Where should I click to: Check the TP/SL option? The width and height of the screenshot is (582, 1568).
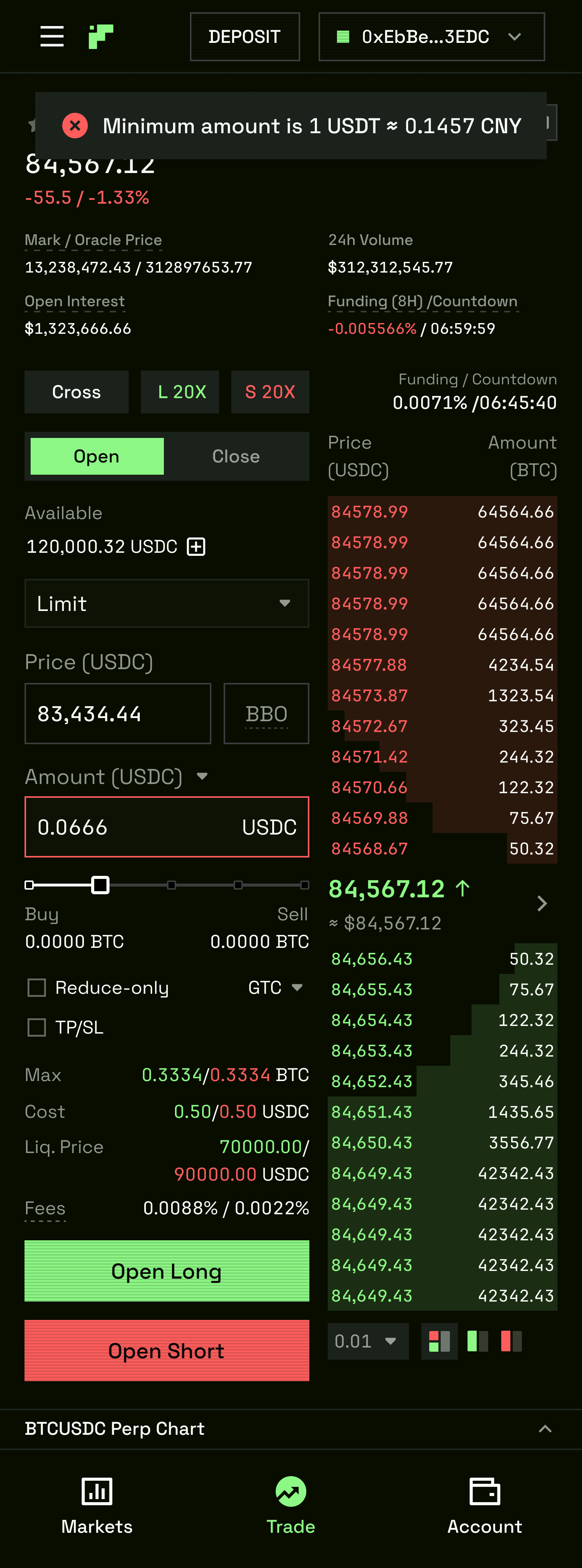point(37,1027)
